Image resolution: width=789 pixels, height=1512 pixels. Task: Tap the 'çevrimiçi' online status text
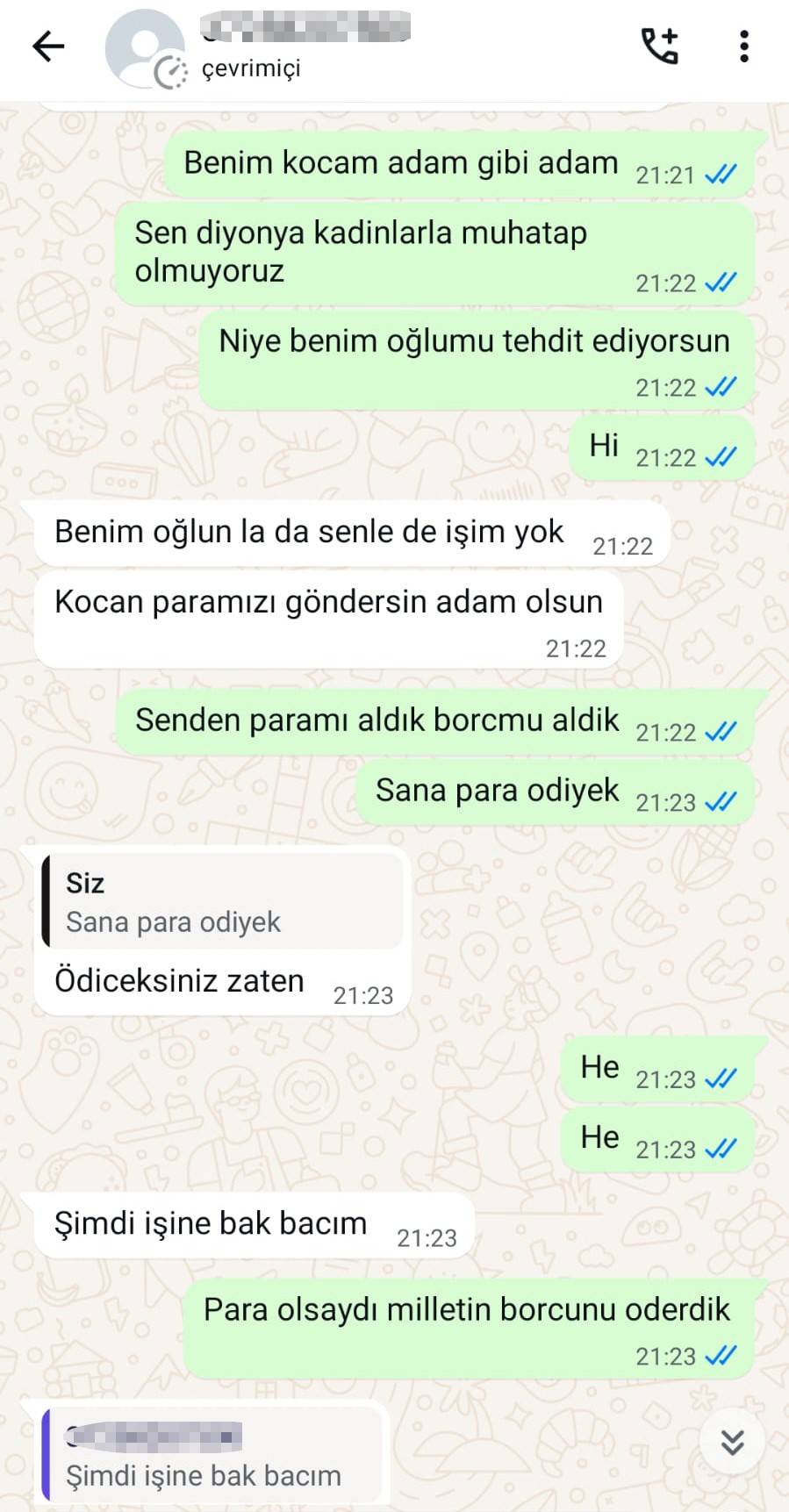252,68
